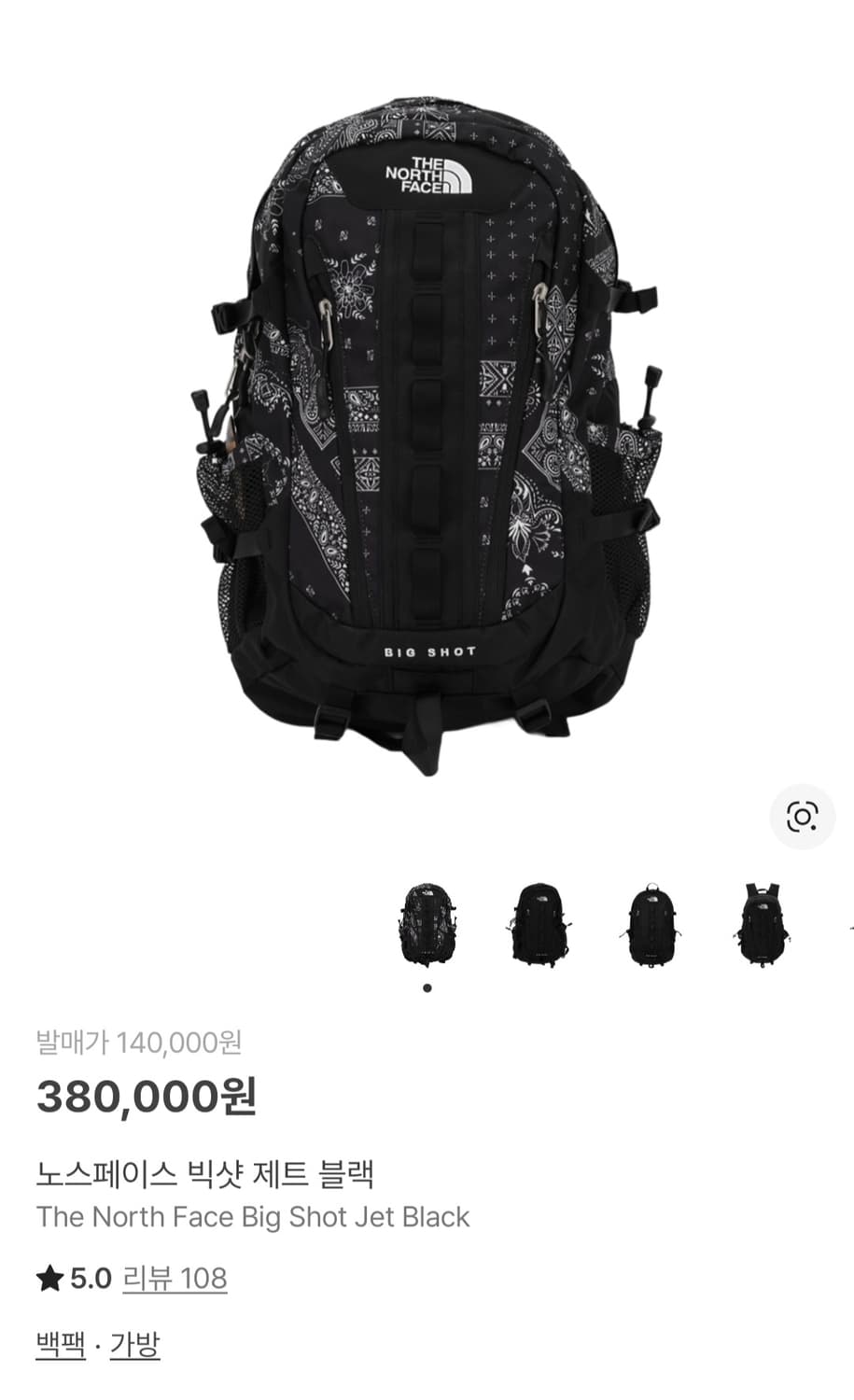Select the partially visible fifth thumbnail
This screenshot has width=854, height=1400.
coord(850,924)
